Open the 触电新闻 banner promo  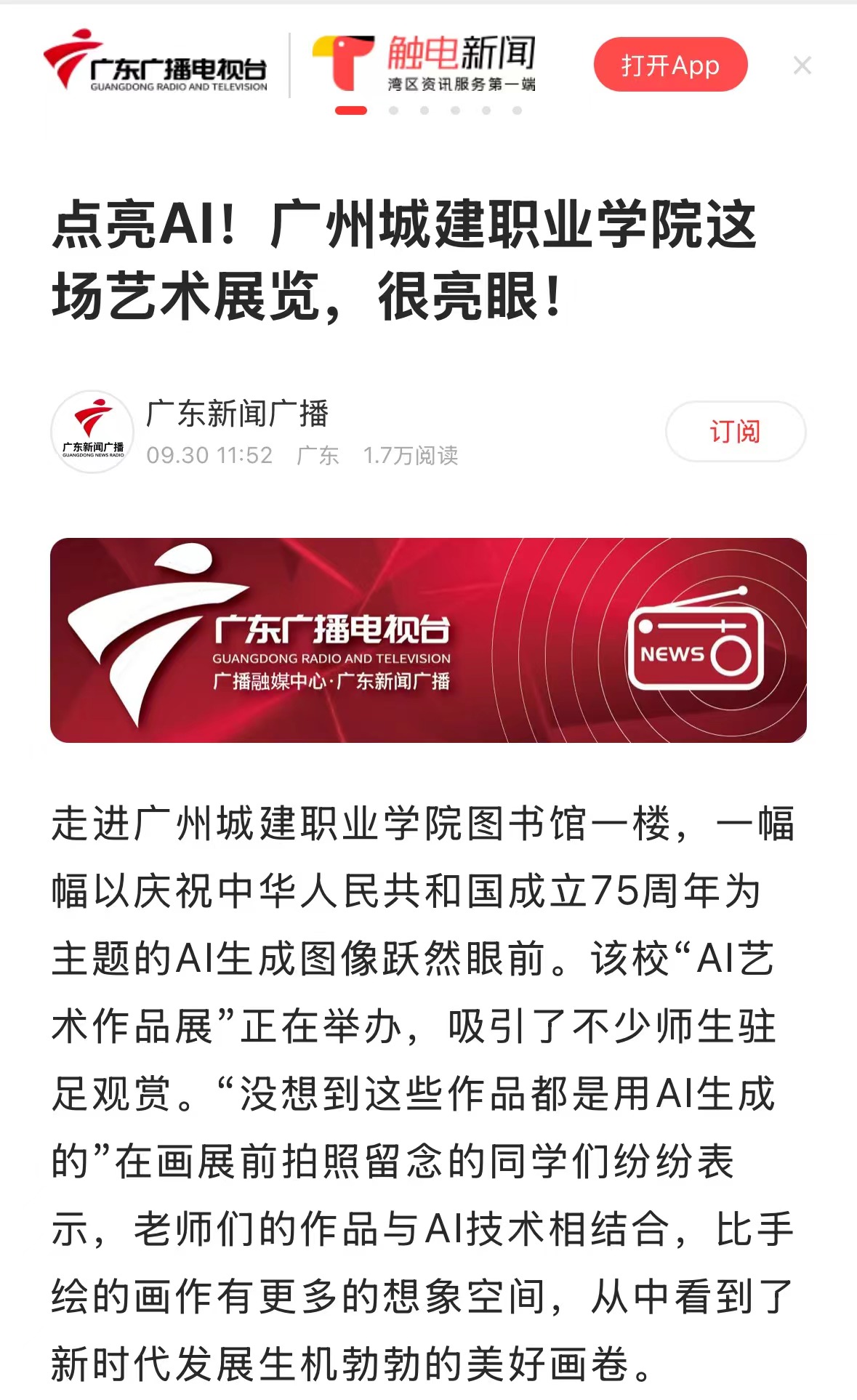[424, 64]
